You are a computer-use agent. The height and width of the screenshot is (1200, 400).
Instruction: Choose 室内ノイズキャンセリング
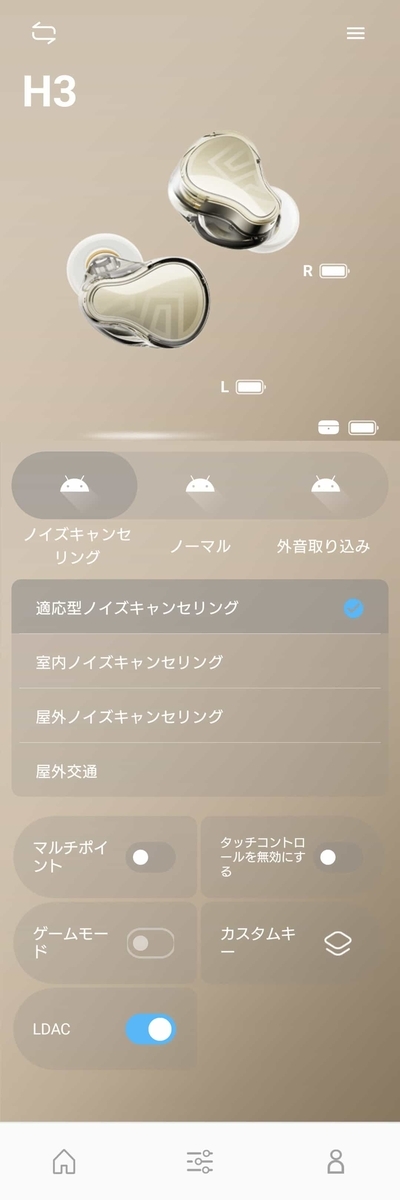pyautogui.click(x=200, y=661)
